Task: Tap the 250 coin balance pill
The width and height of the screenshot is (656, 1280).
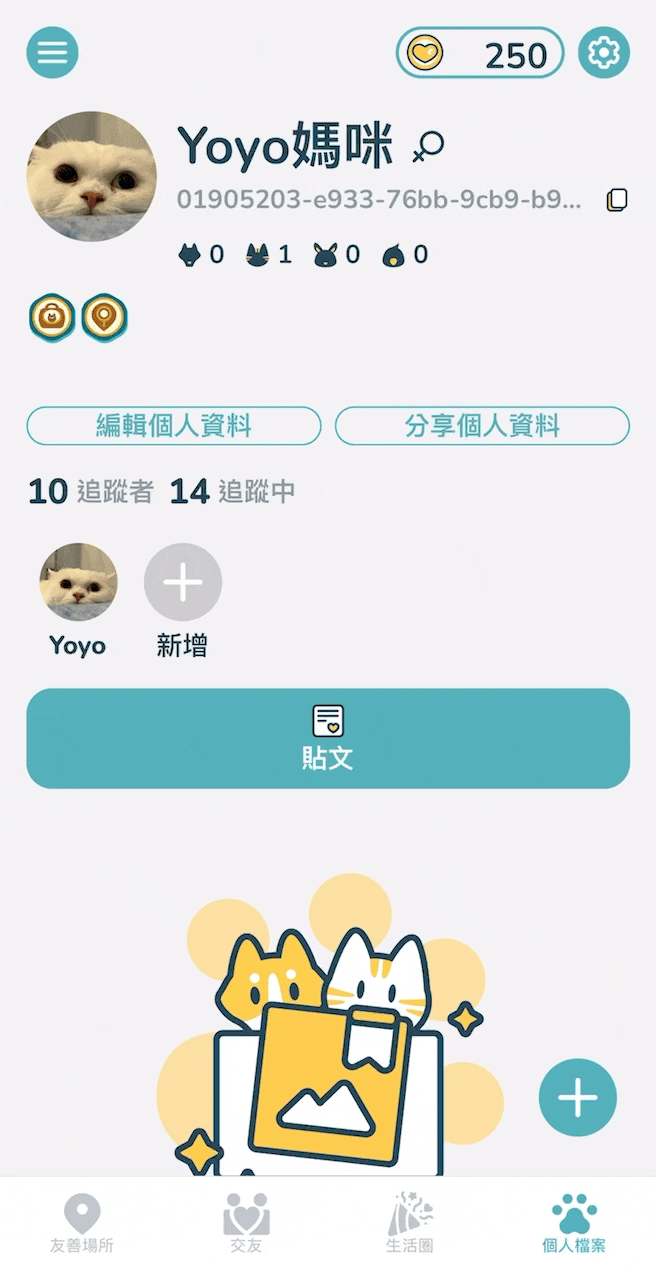Action: (x=480, y=53)
